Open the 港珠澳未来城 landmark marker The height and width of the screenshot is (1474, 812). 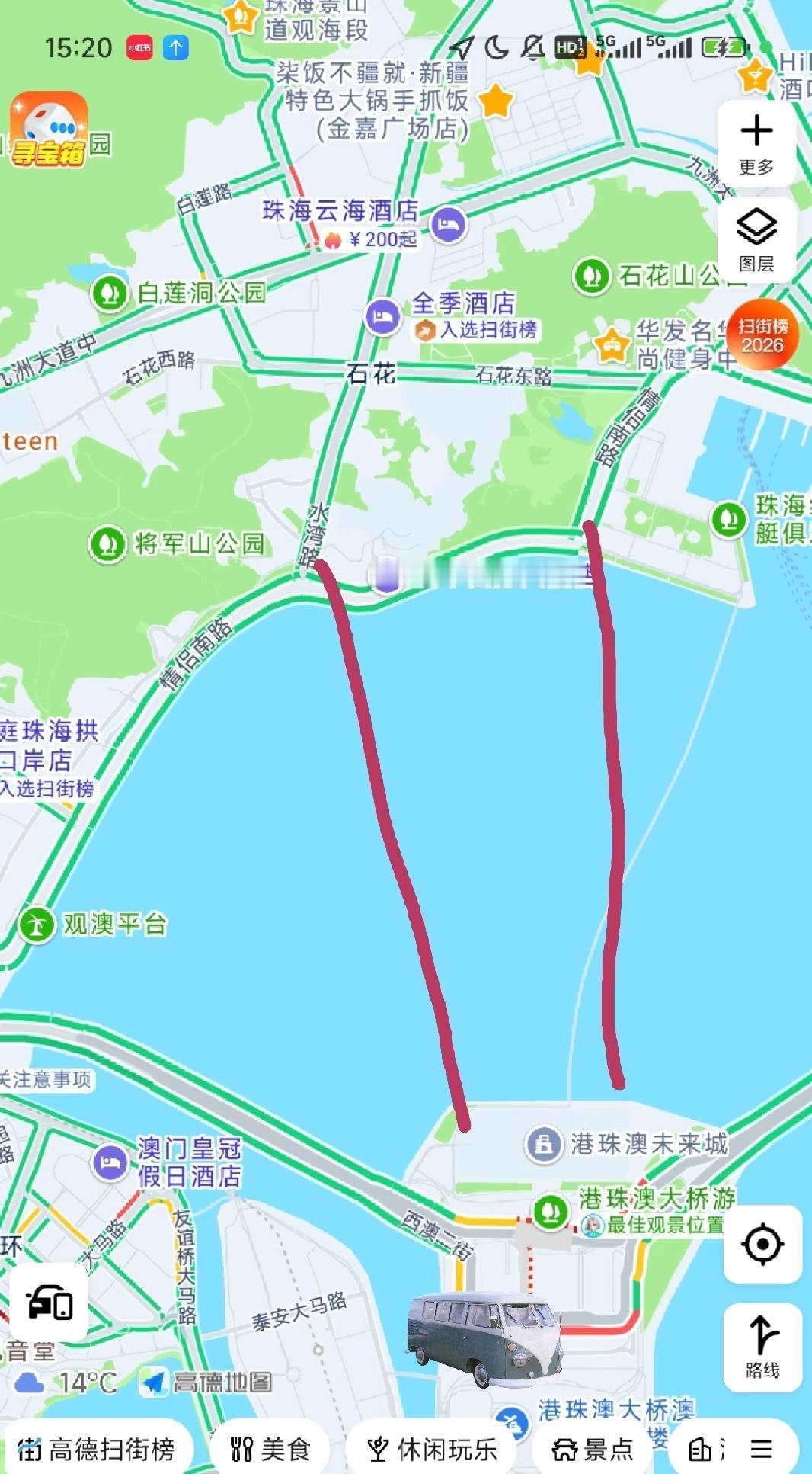click(x=545, y=1143)
